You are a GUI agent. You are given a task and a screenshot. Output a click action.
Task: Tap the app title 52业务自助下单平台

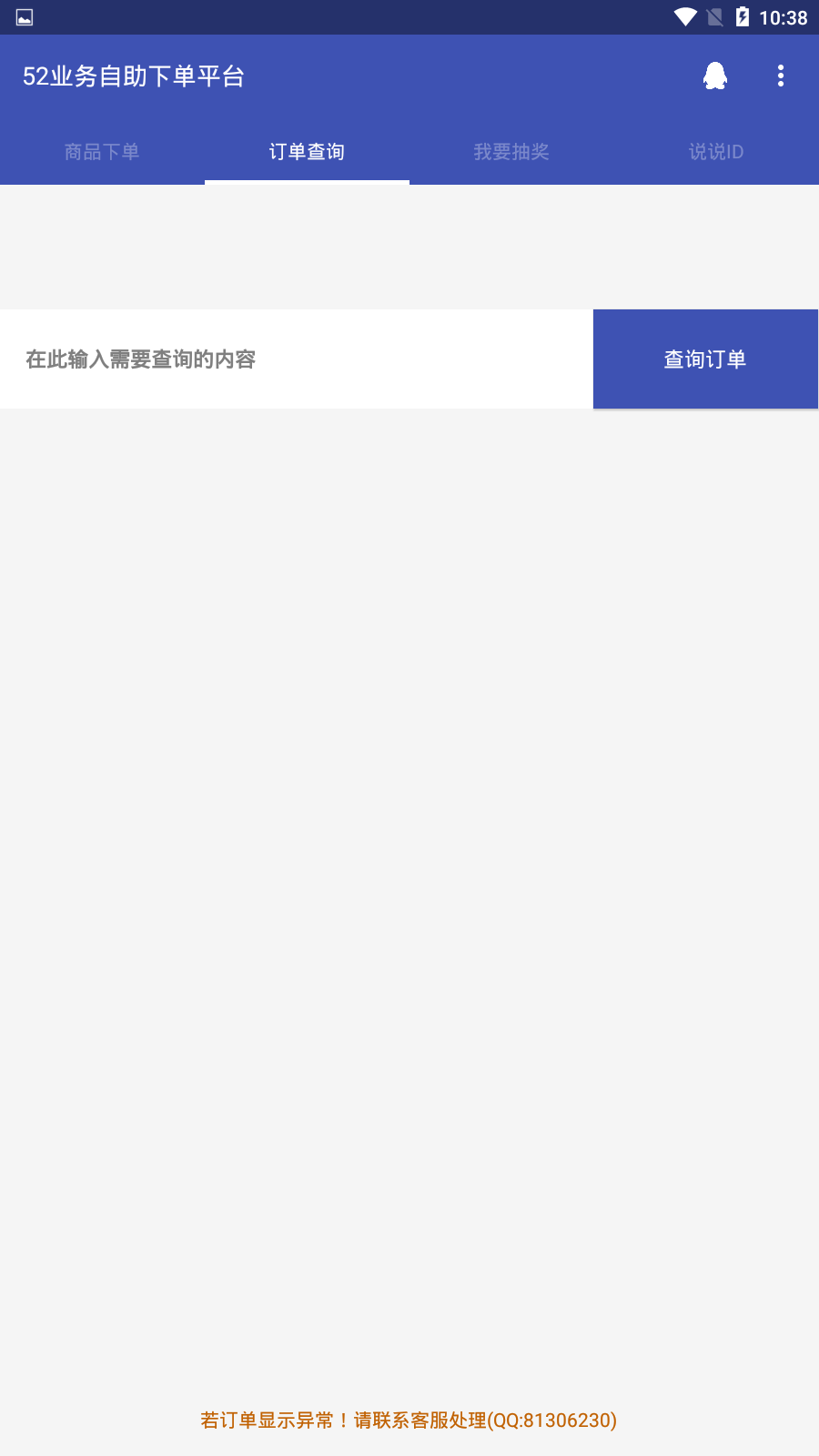(x=135, y=76)
